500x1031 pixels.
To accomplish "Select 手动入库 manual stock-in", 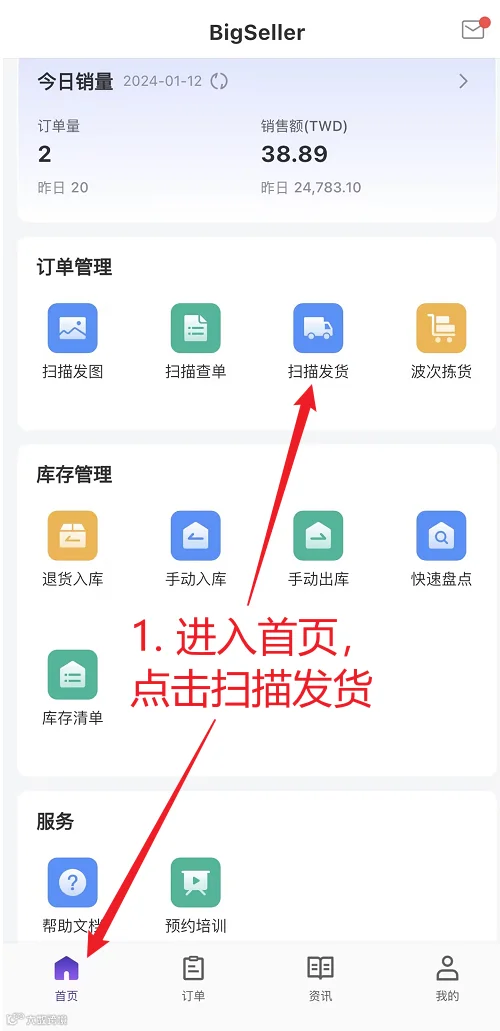I will (x=195, y=549).
